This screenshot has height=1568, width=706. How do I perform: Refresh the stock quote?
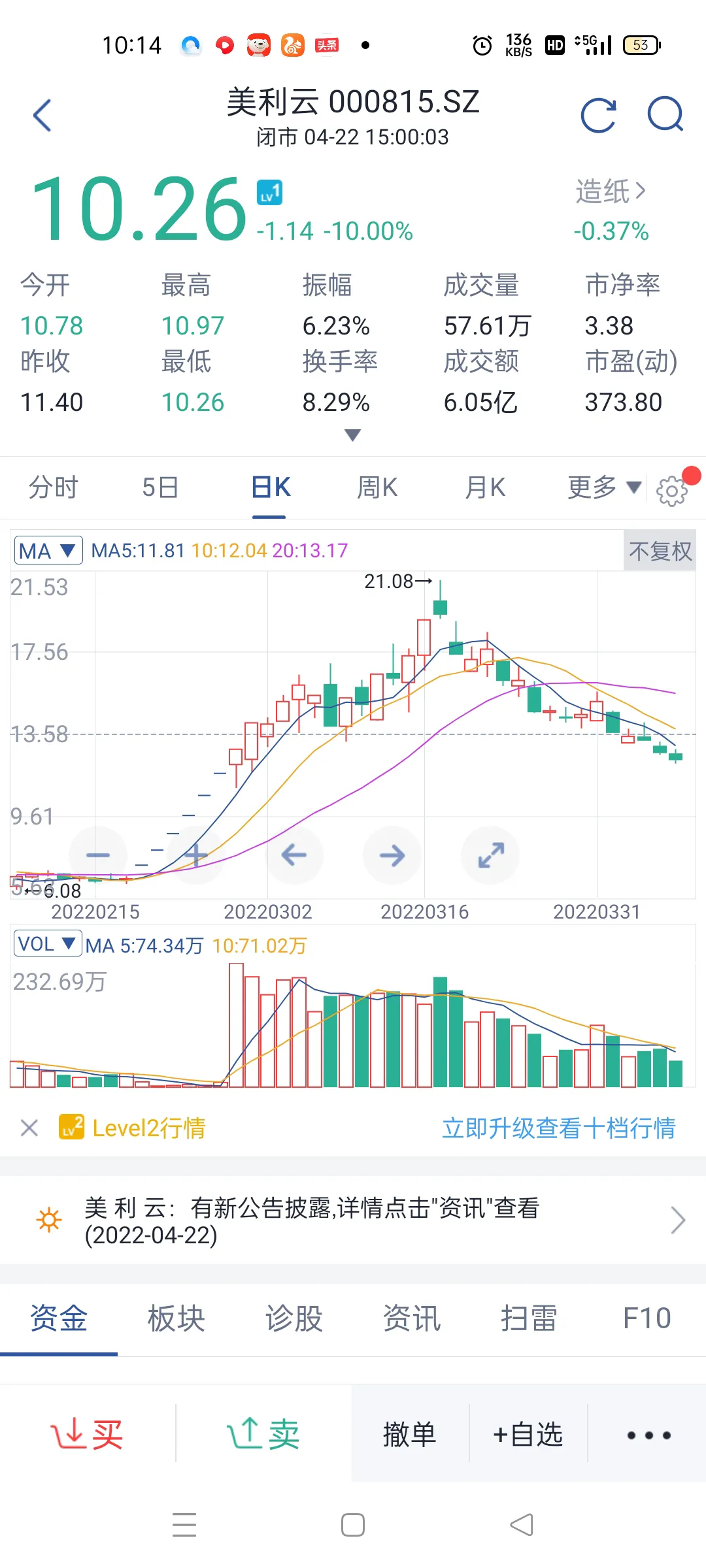599,115
